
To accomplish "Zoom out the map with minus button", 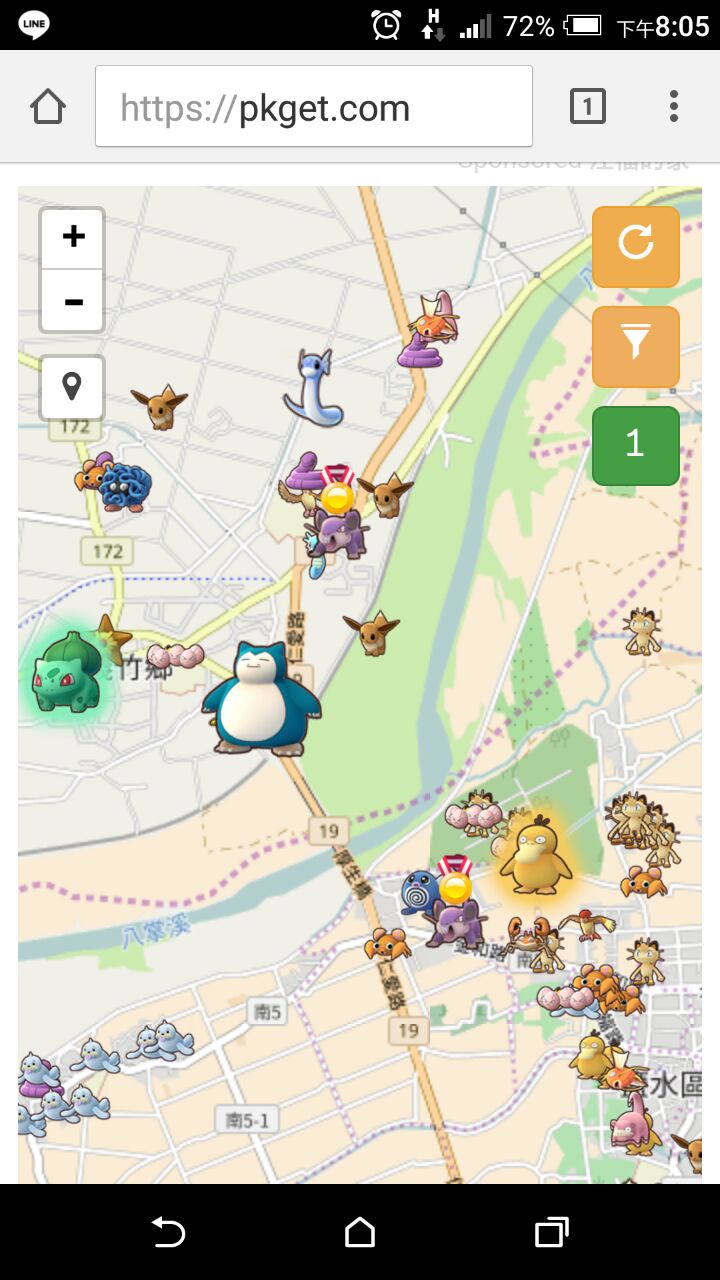I will click(x=73, y=301).
